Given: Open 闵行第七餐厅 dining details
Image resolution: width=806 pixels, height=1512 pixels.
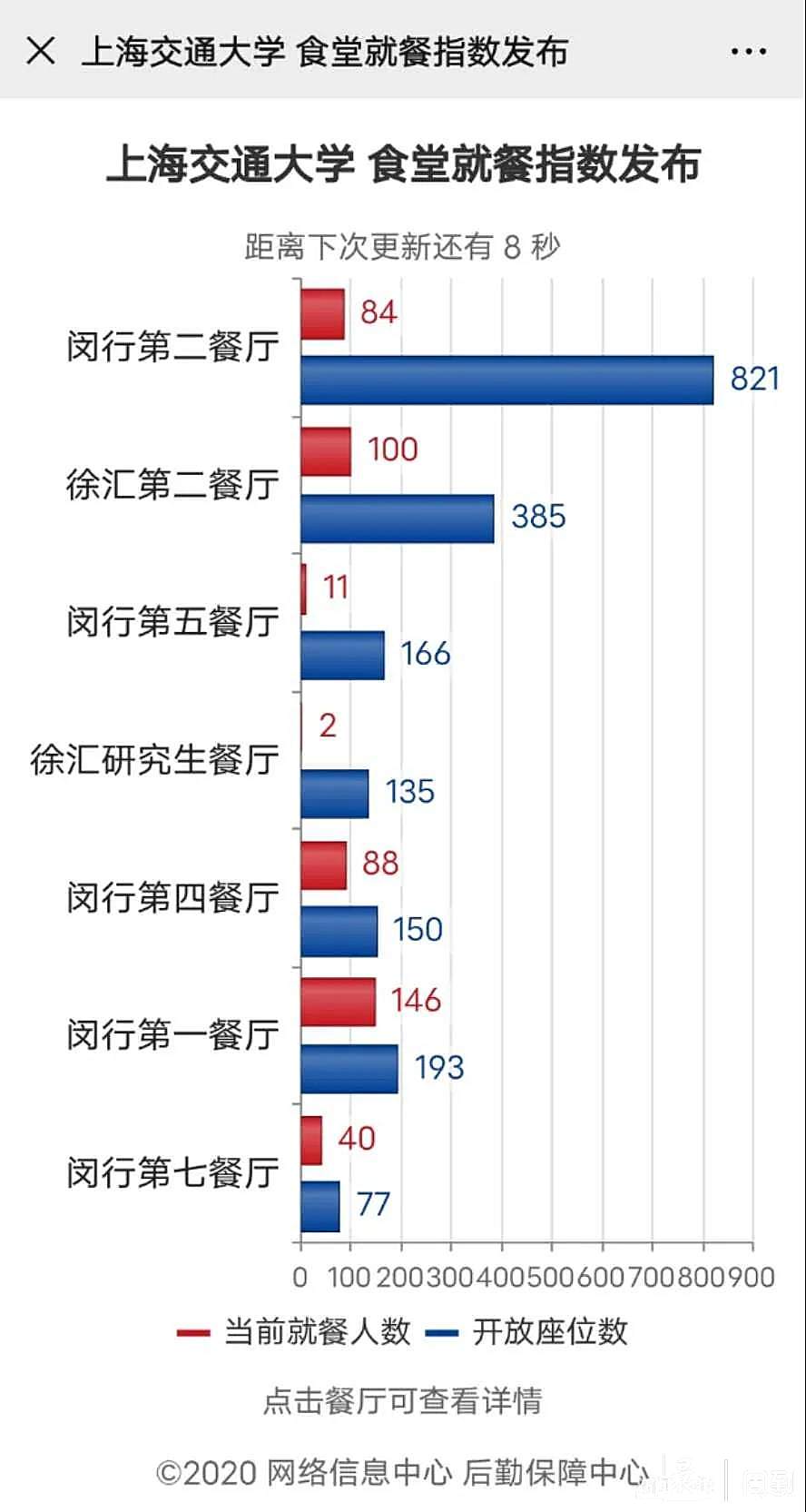Looking at the screenshot, I should (x=172, y=1173).
